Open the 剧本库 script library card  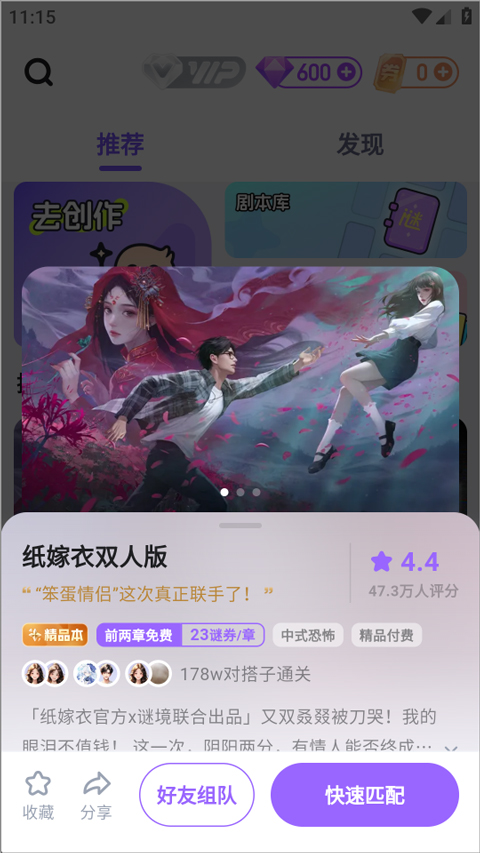tap(346, 220)
